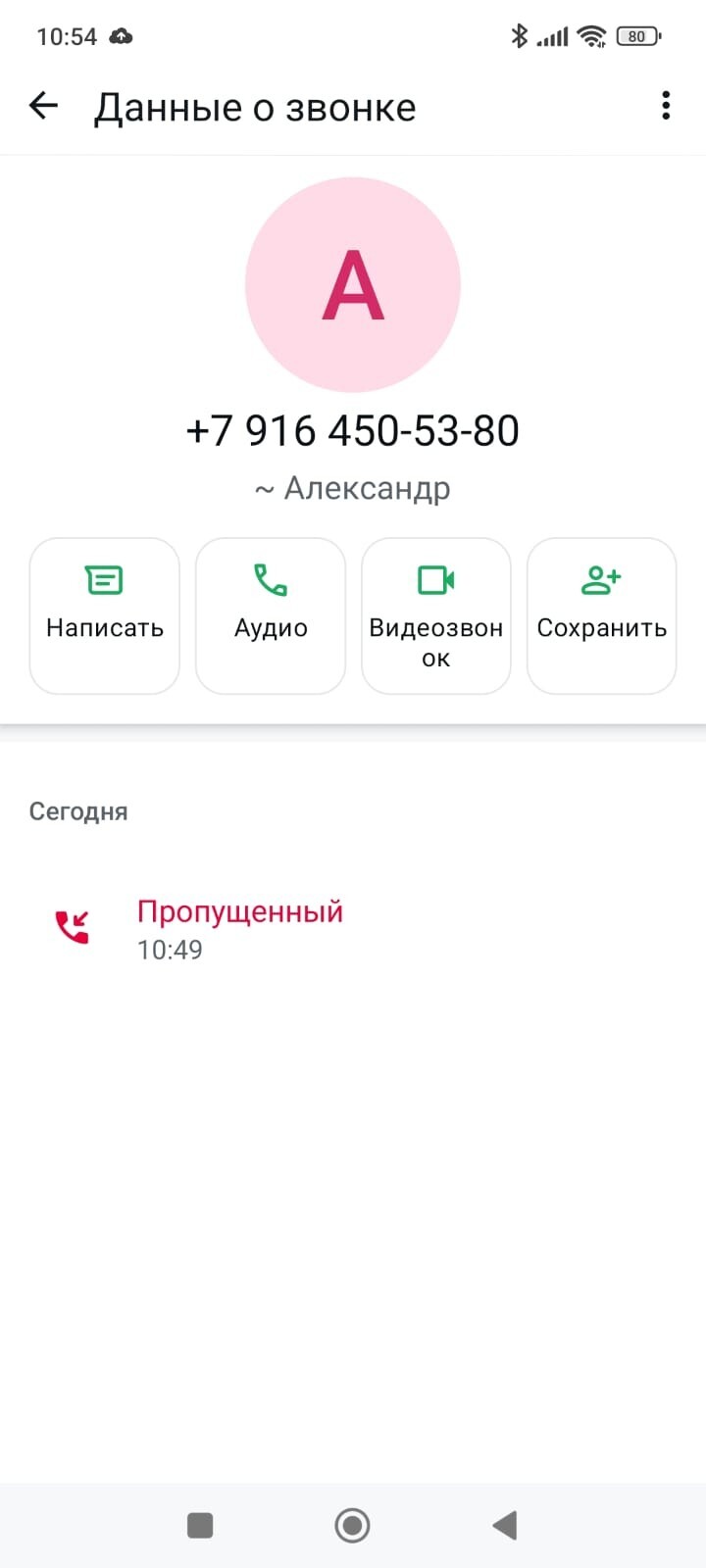Start an audio call via Аудио
The width and height of the screenshot is (706, 1568).
click(271, 615)
